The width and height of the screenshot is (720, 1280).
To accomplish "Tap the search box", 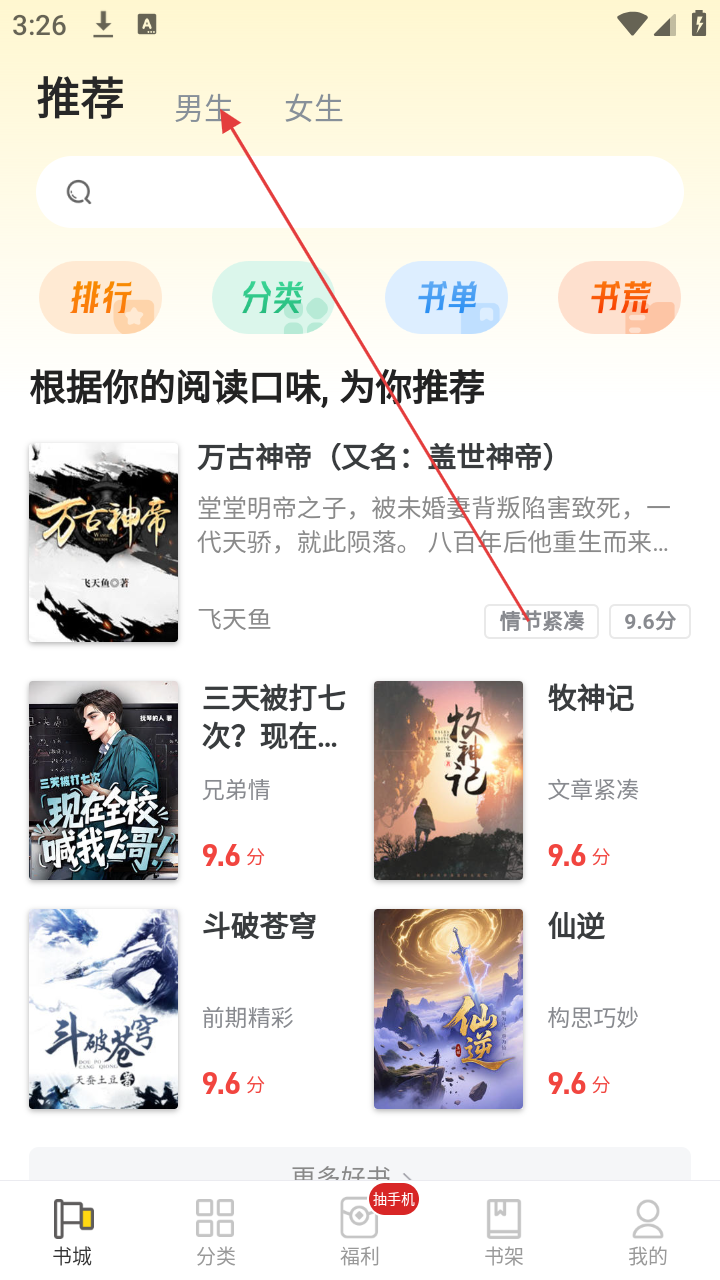I will click(x=360, y=192).
